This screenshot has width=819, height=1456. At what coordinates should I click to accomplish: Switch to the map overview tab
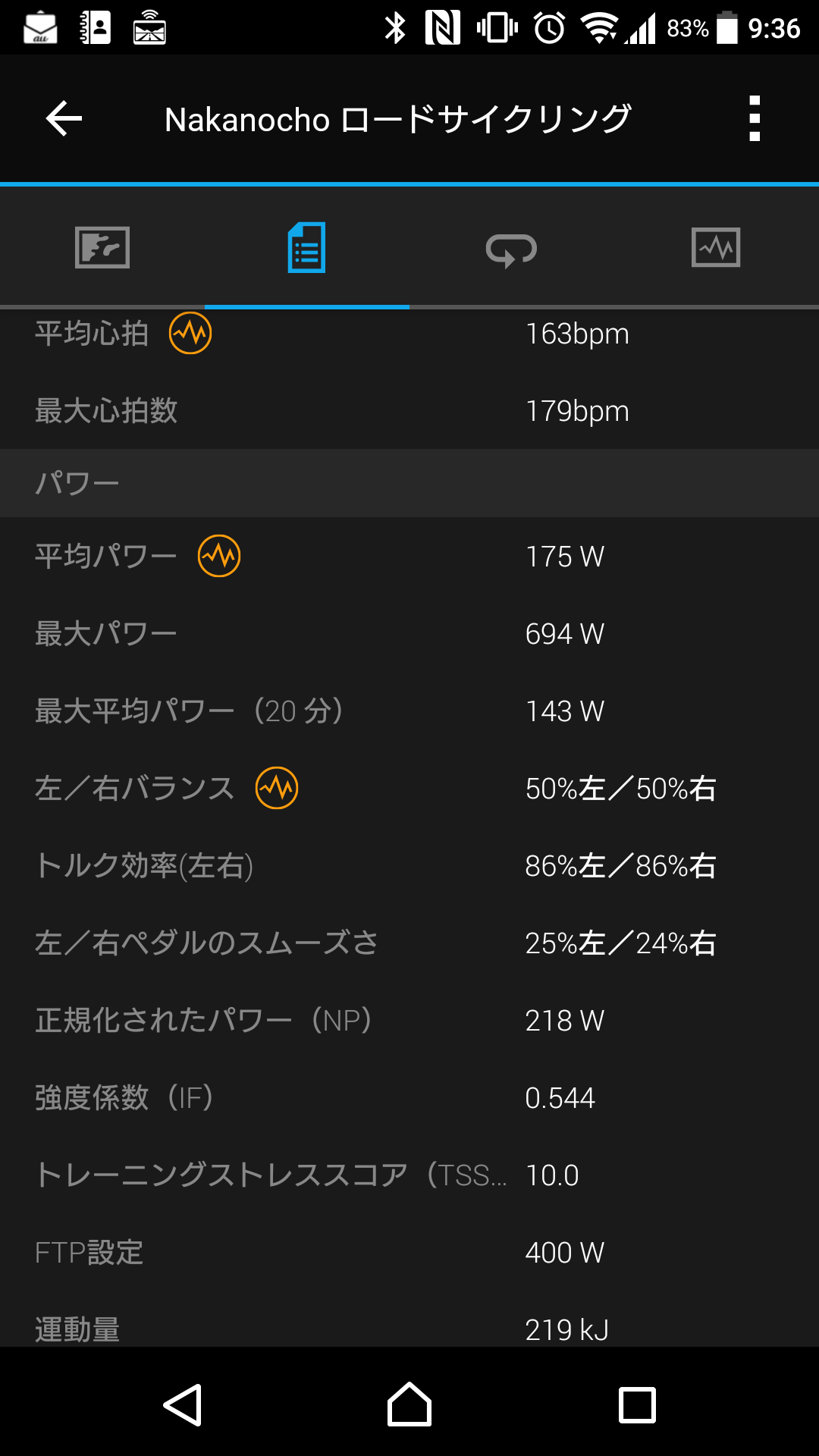(102, 247)
